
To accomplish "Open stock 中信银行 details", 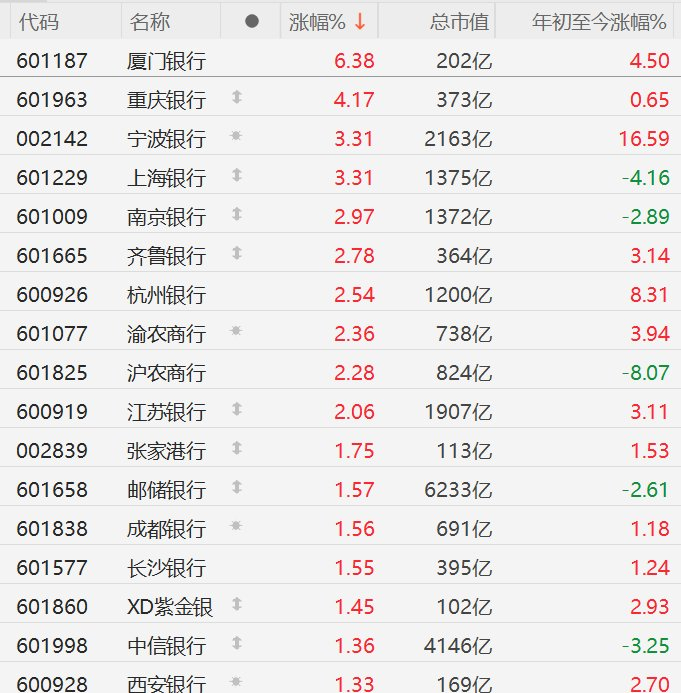I will coord(167,646).
